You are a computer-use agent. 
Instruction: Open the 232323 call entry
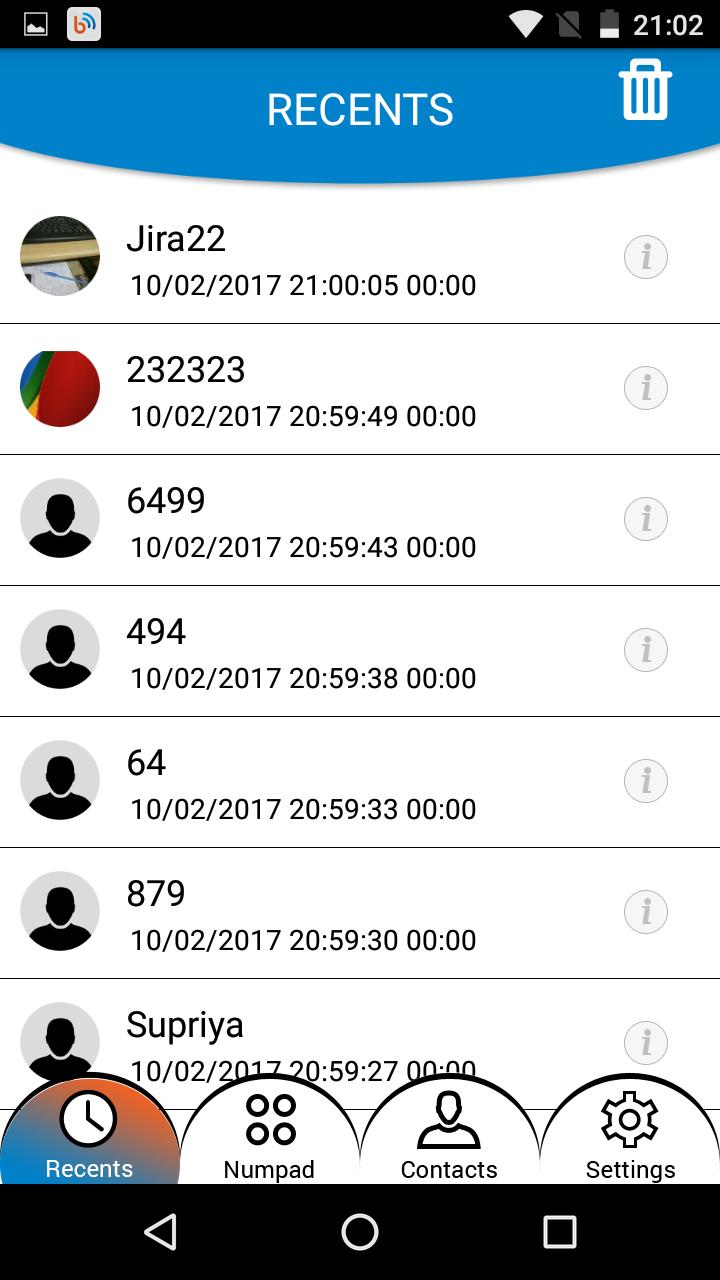300,390
